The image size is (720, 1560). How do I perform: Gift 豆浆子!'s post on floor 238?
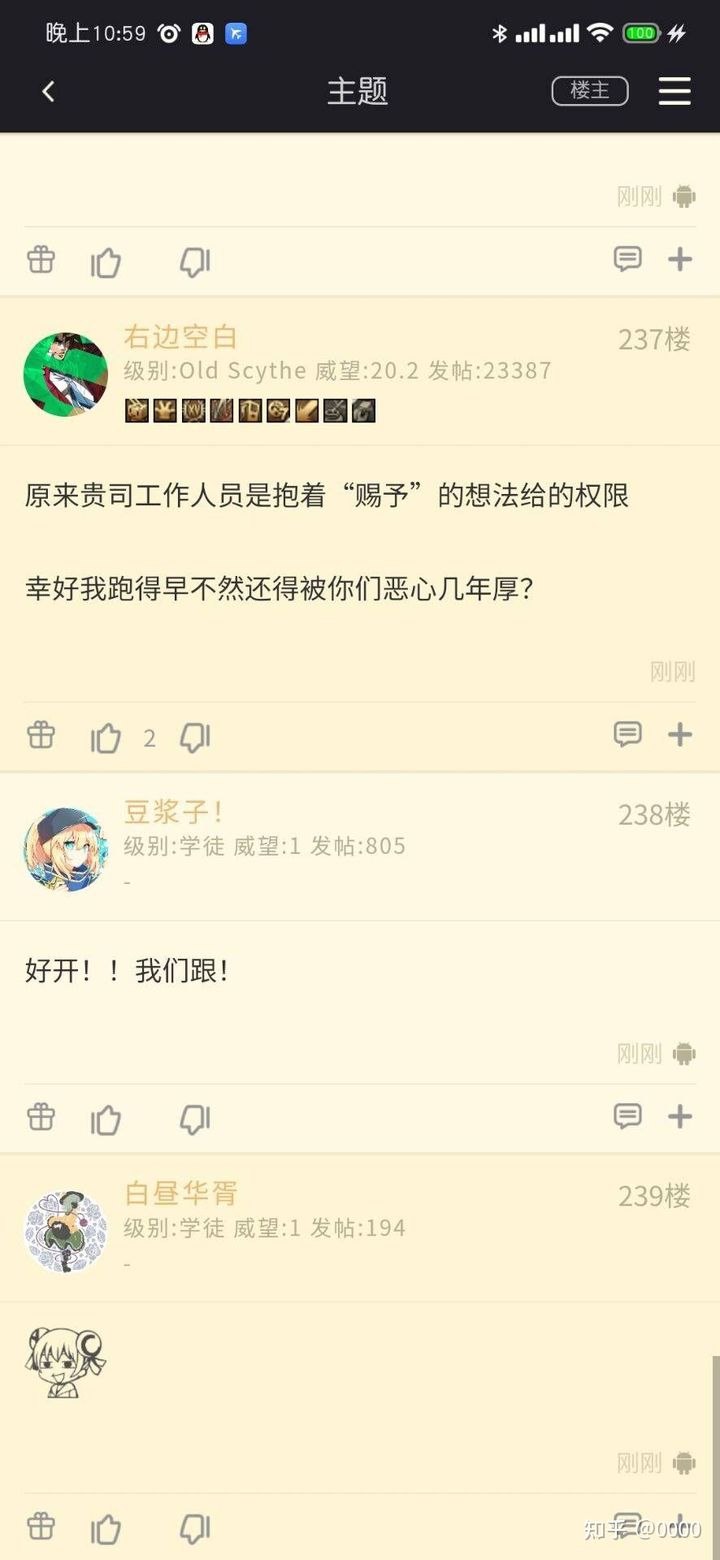[41, 1117]
